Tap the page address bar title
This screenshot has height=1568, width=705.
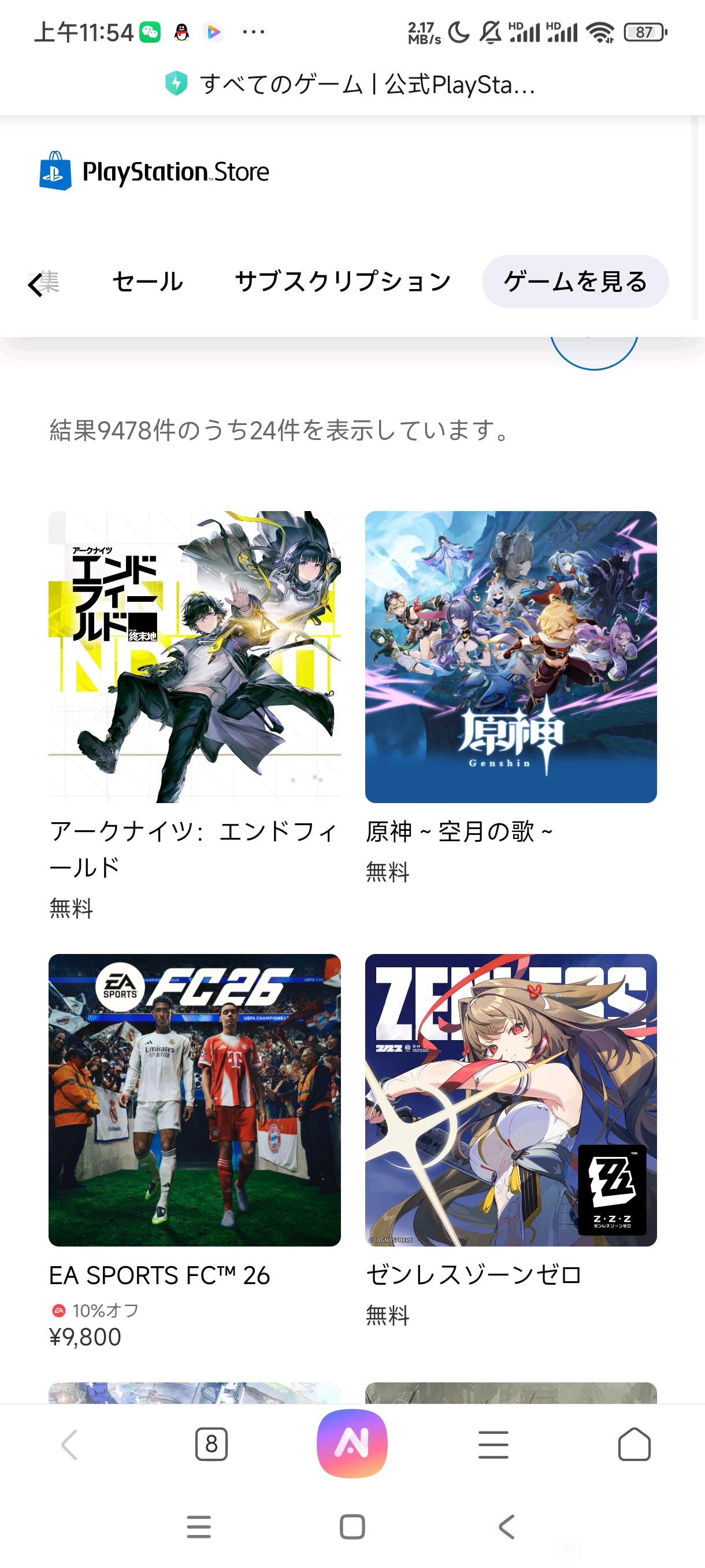pyautogui.click(x=367, y=84)
